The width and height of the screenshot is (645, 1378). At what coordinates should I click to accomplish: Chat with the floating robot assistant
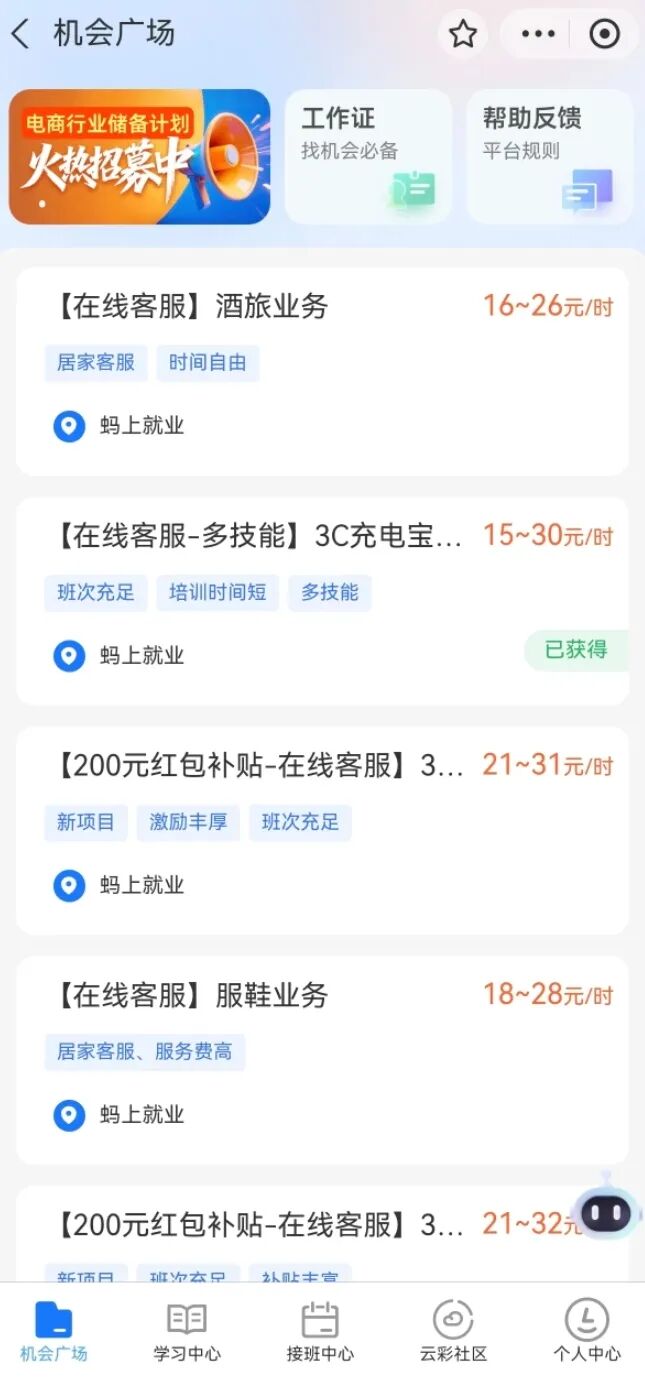606,1212
